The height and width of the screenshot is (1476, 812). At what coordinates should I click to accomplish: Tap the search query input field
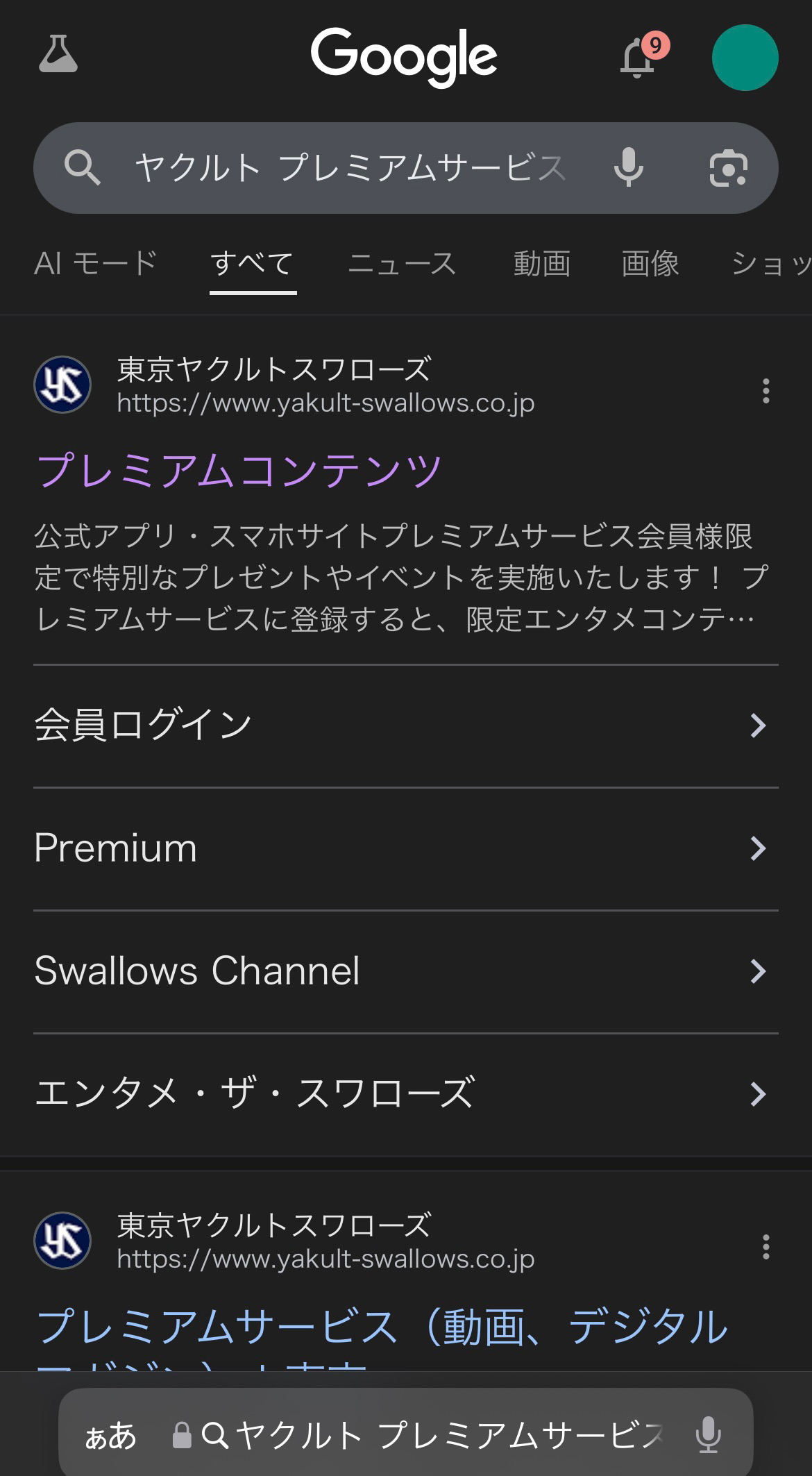click(347, 167)
